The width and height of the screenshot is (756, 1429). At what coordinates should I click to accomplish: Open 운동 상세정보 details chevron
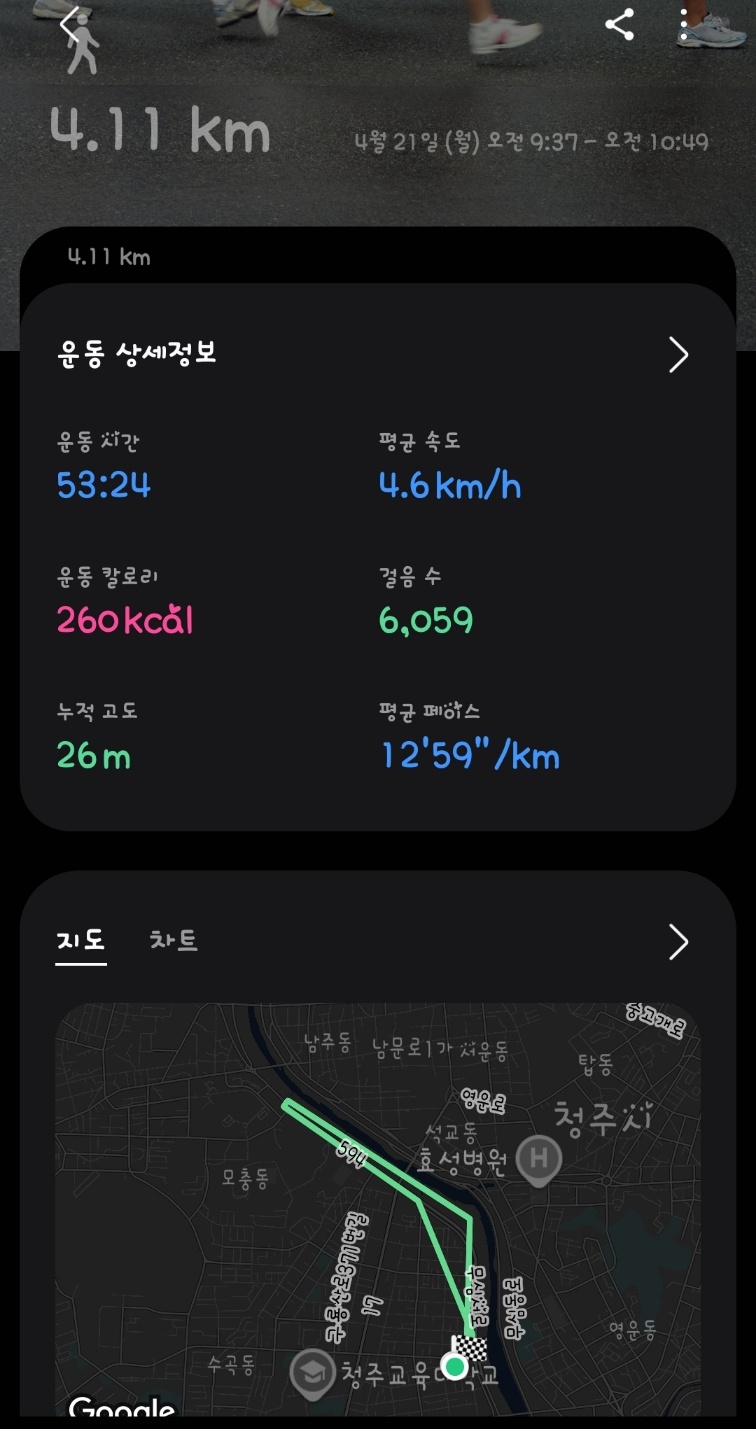pyautogui.click(x=678, y=354)
